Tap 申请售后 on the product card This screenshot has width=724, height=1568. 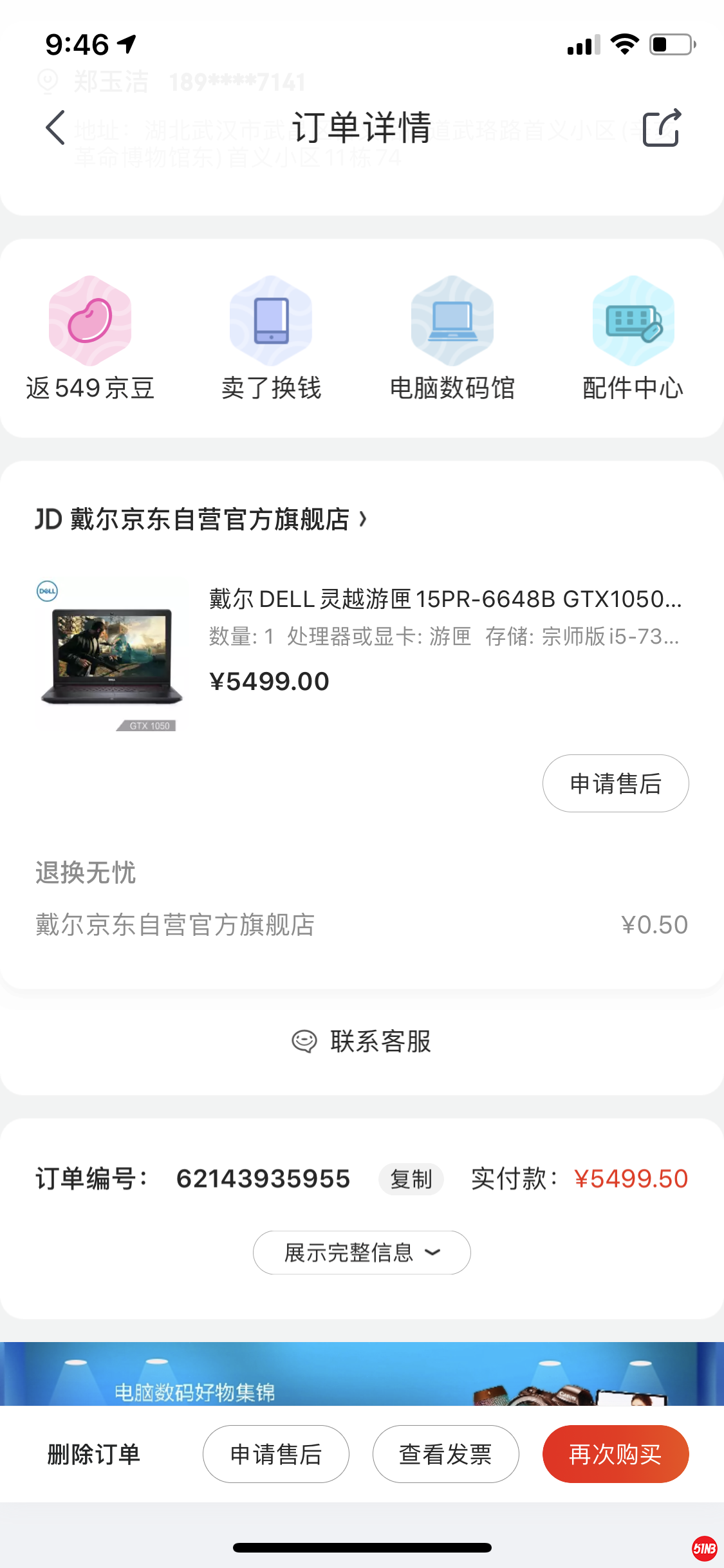click(x=615, y=783)
